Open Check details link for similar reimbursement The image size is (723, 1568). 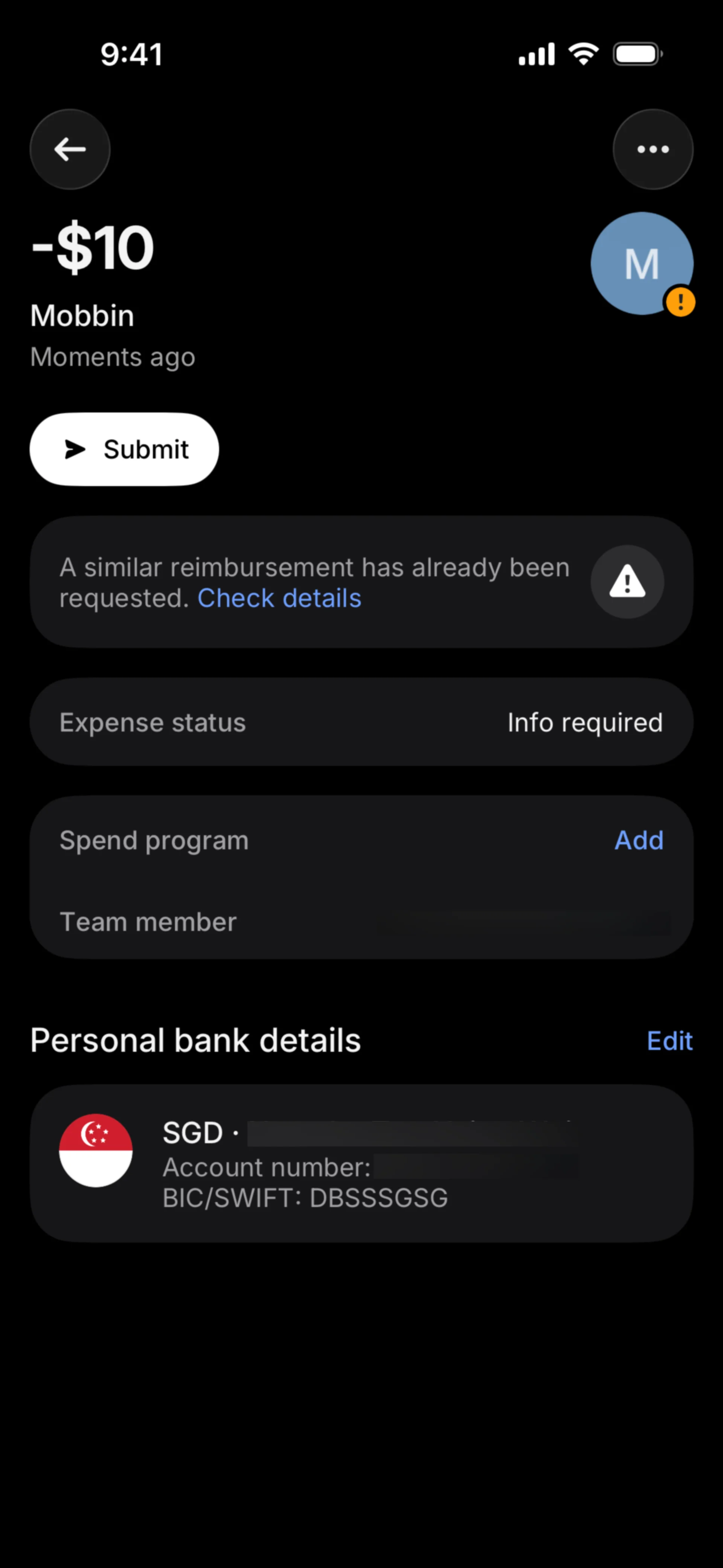click(x=279, y=598)
